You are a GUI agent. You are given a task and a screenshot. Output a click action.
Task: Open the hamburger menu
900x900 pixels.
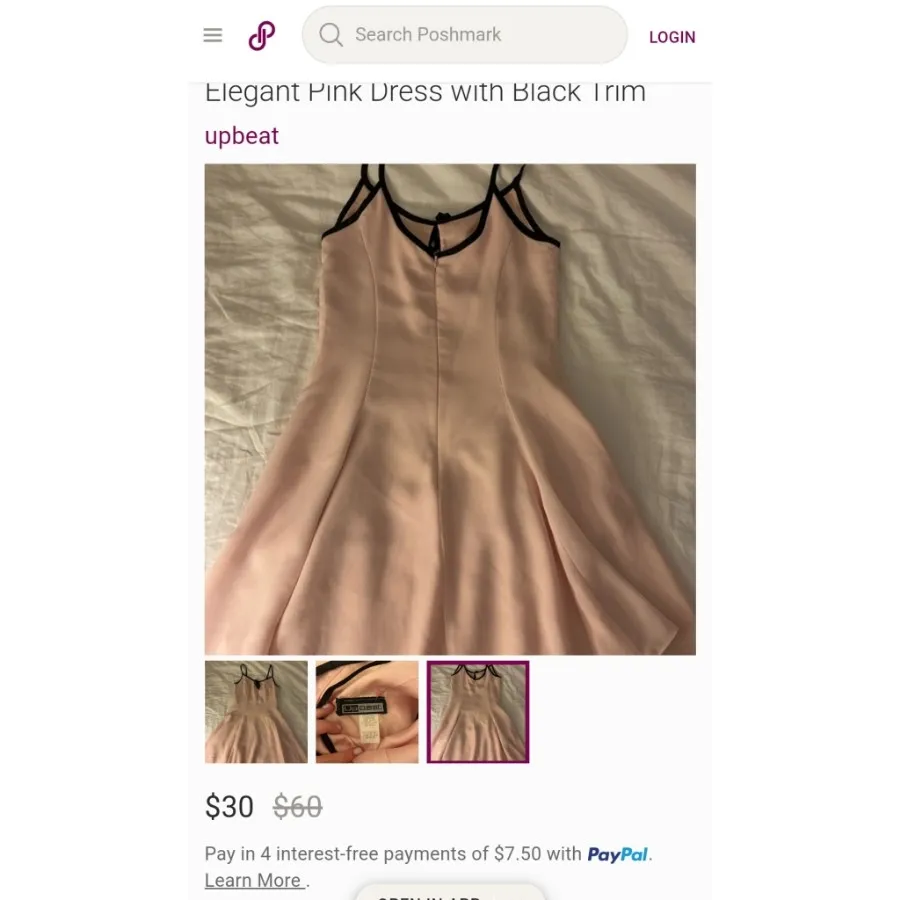tap(212, 36)
